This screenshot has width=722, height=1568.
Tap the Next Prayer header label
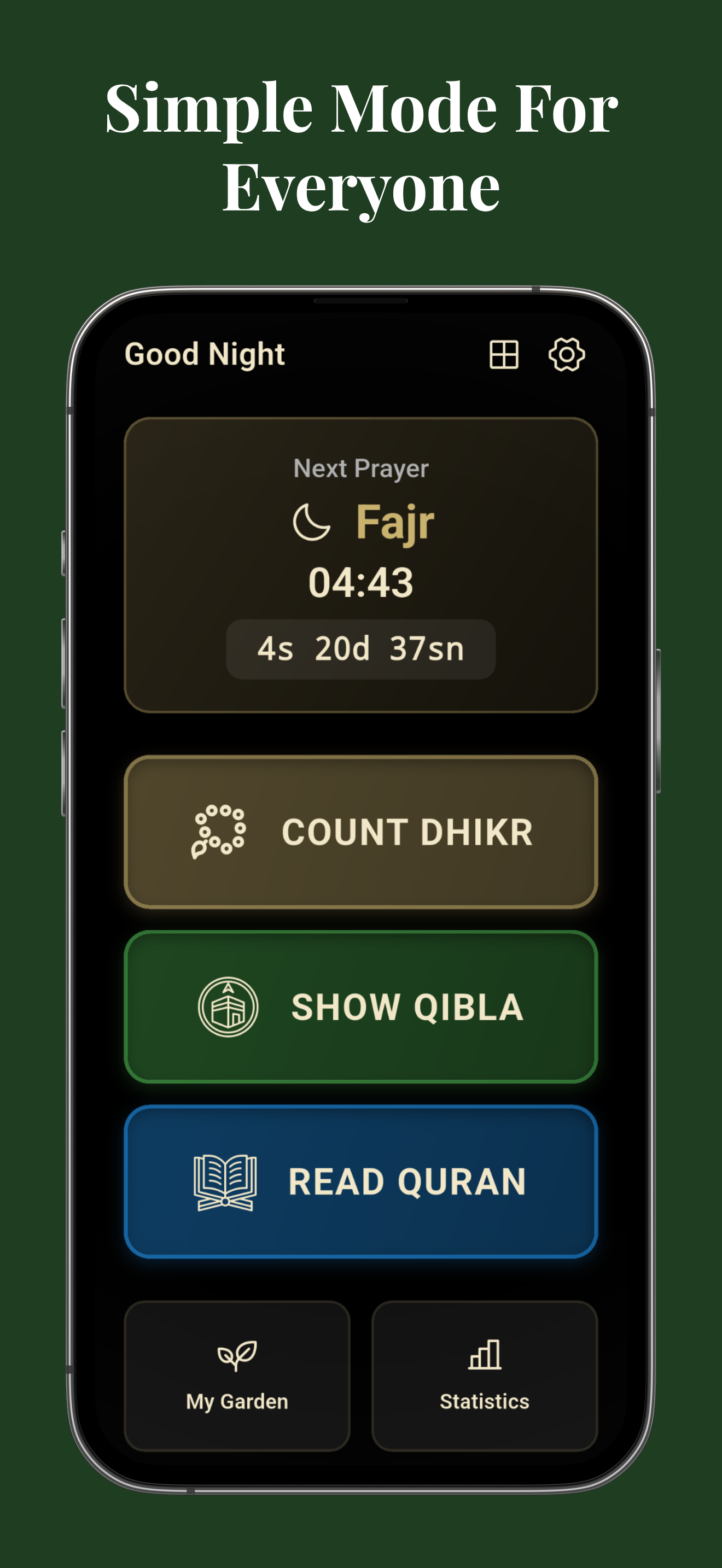point(361,469)
